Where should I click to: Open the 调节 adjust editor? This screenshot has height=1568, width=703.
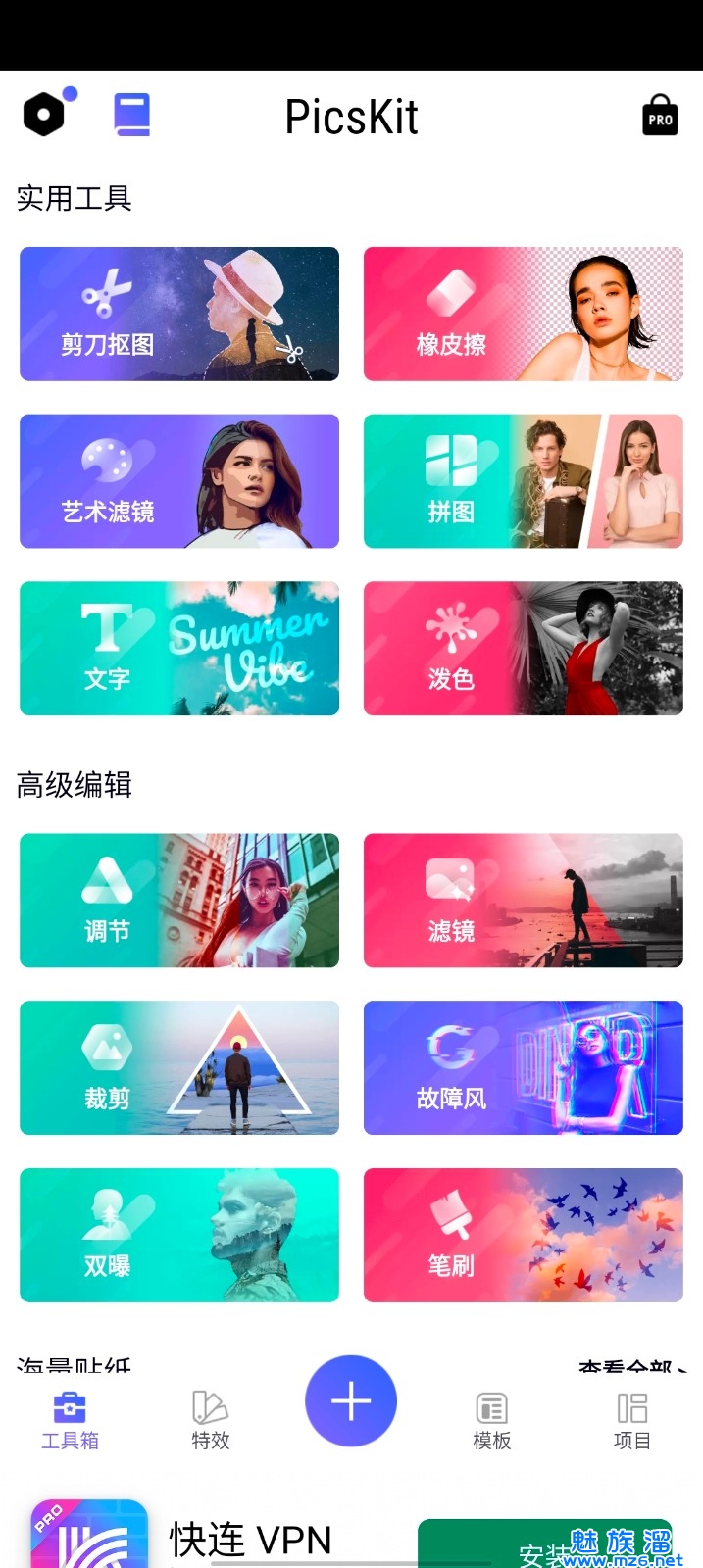[179, 901]
